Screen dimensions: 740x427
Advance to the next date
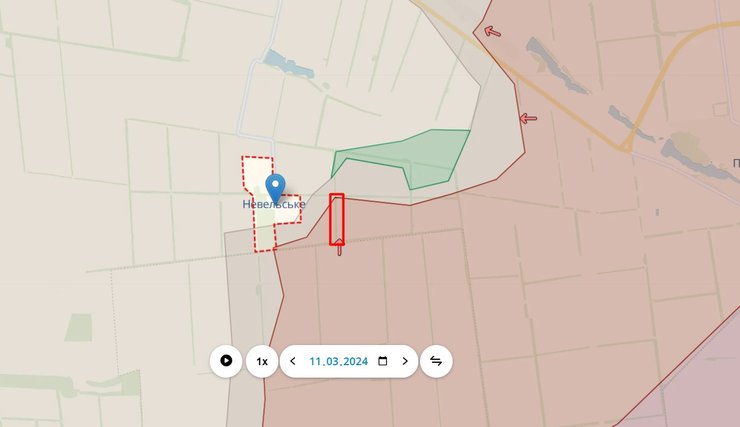(x=404, y=361)
